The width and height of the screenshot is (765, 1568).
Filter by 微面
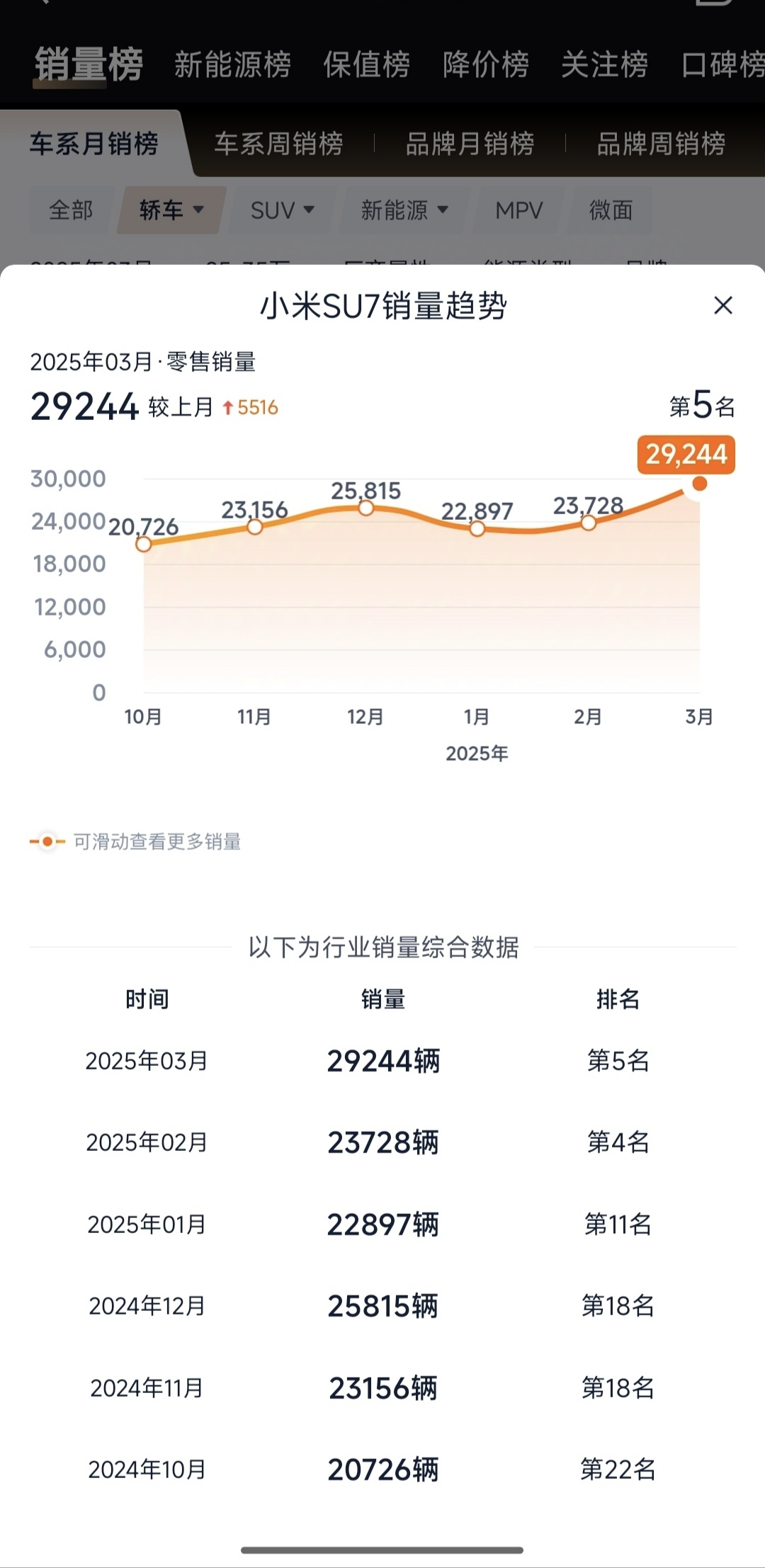click(611, 210)
